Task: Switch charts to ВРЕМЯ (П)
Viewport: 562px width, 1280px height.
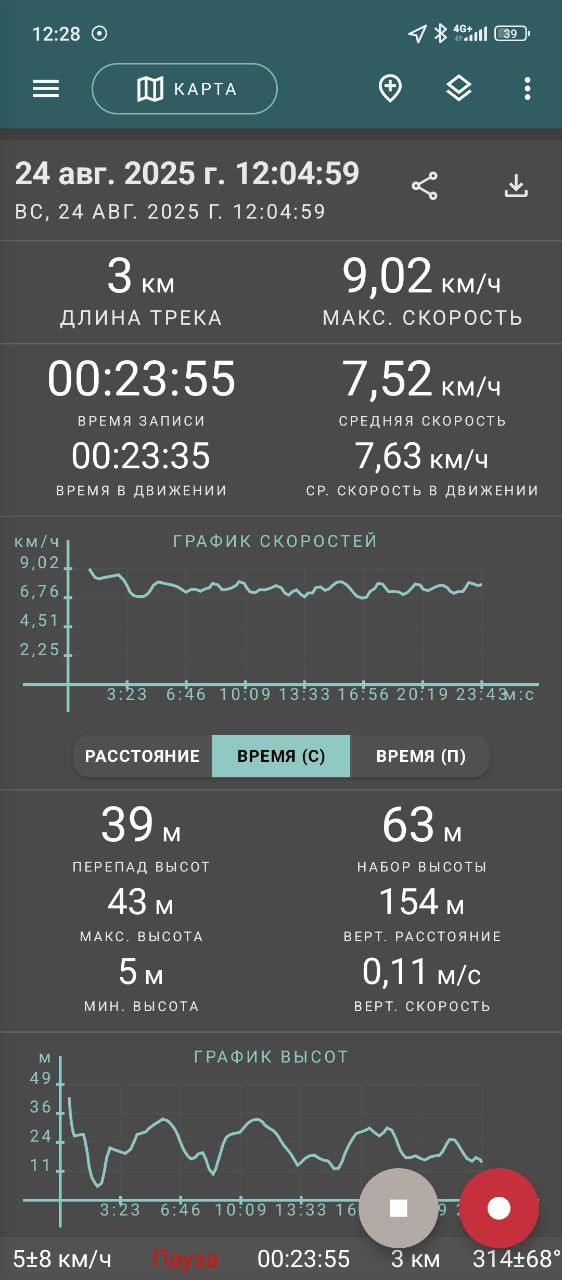Action: tap(420, 756)
